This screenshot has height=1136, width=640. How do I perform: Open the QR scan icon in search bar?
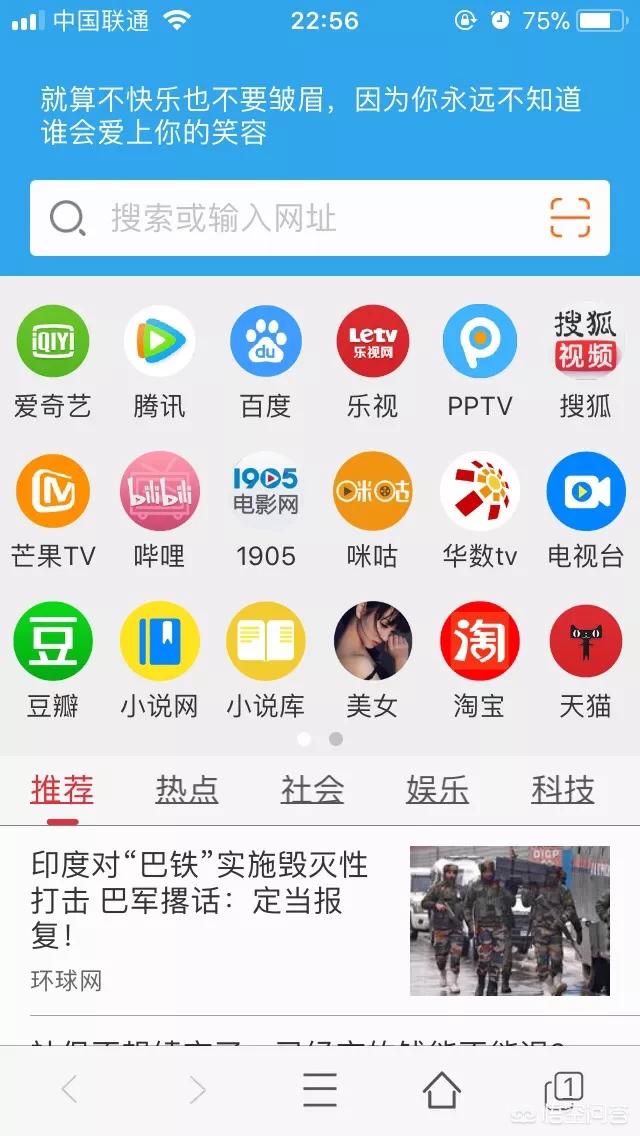point(570,218)
